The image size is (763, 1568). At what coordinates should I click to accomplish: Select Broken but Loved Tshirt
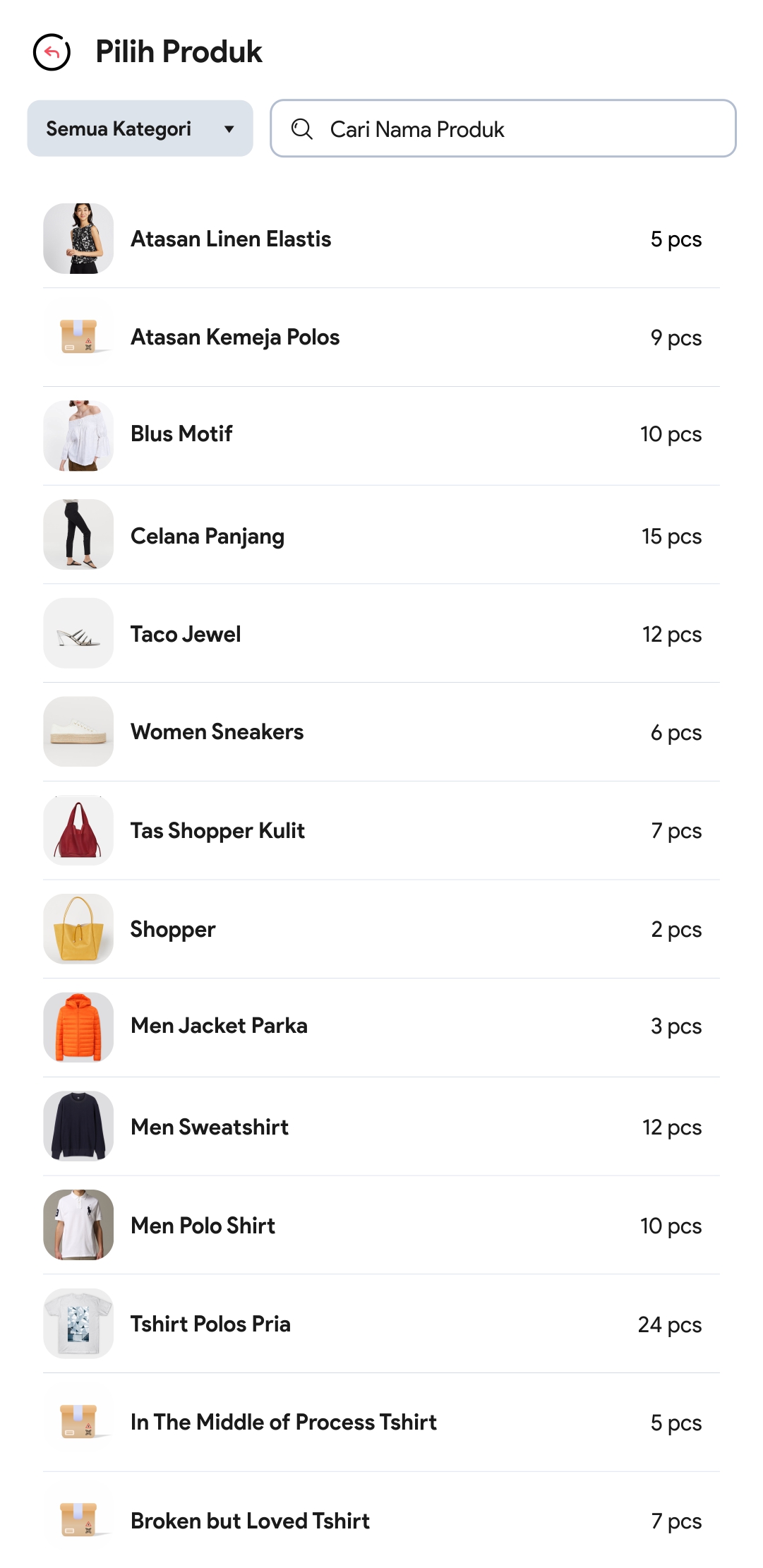(381, 1521)
